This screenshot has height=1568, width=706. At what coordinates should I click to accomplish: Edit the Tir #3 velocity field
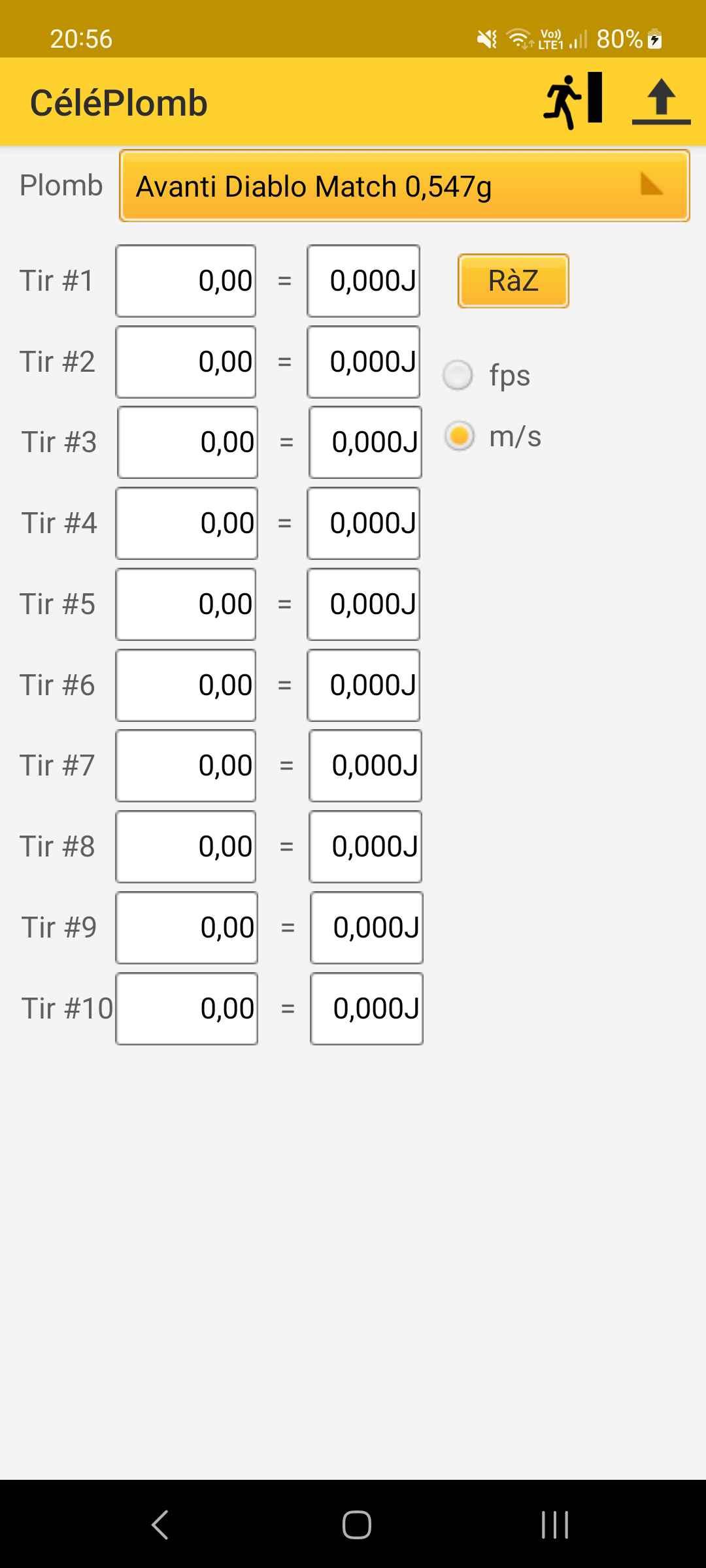click(x=188, y=442)
